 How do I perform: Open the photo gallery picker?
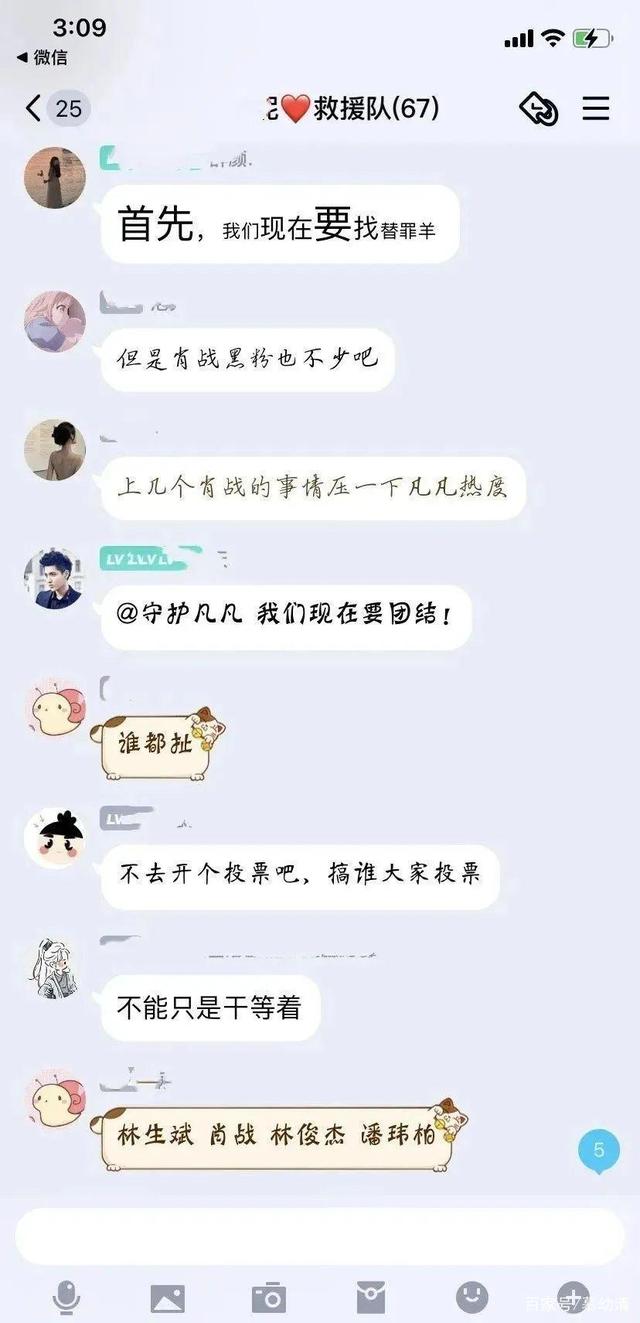167,1298
